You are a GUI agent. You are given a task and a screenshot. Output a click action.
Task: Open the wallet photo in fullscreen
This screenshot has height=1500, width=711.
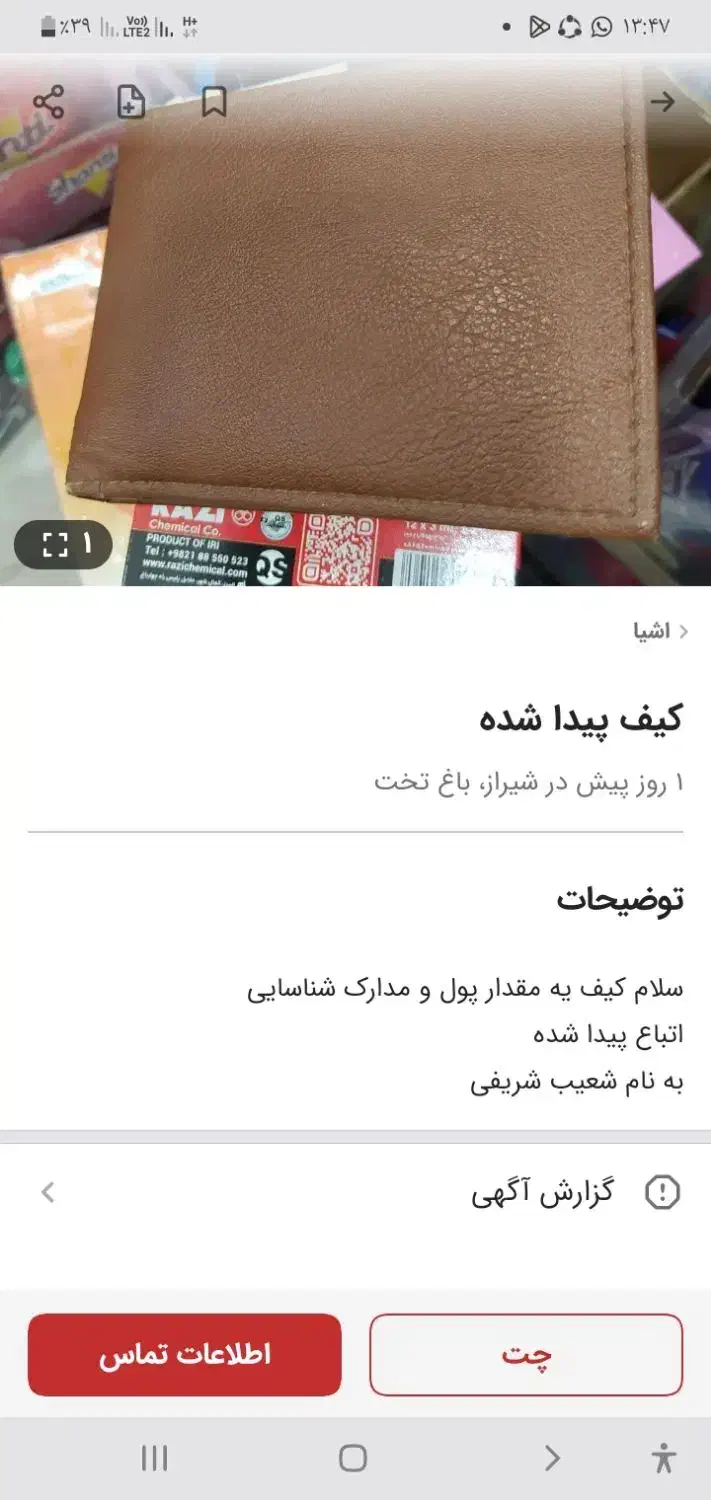[64, 545]
